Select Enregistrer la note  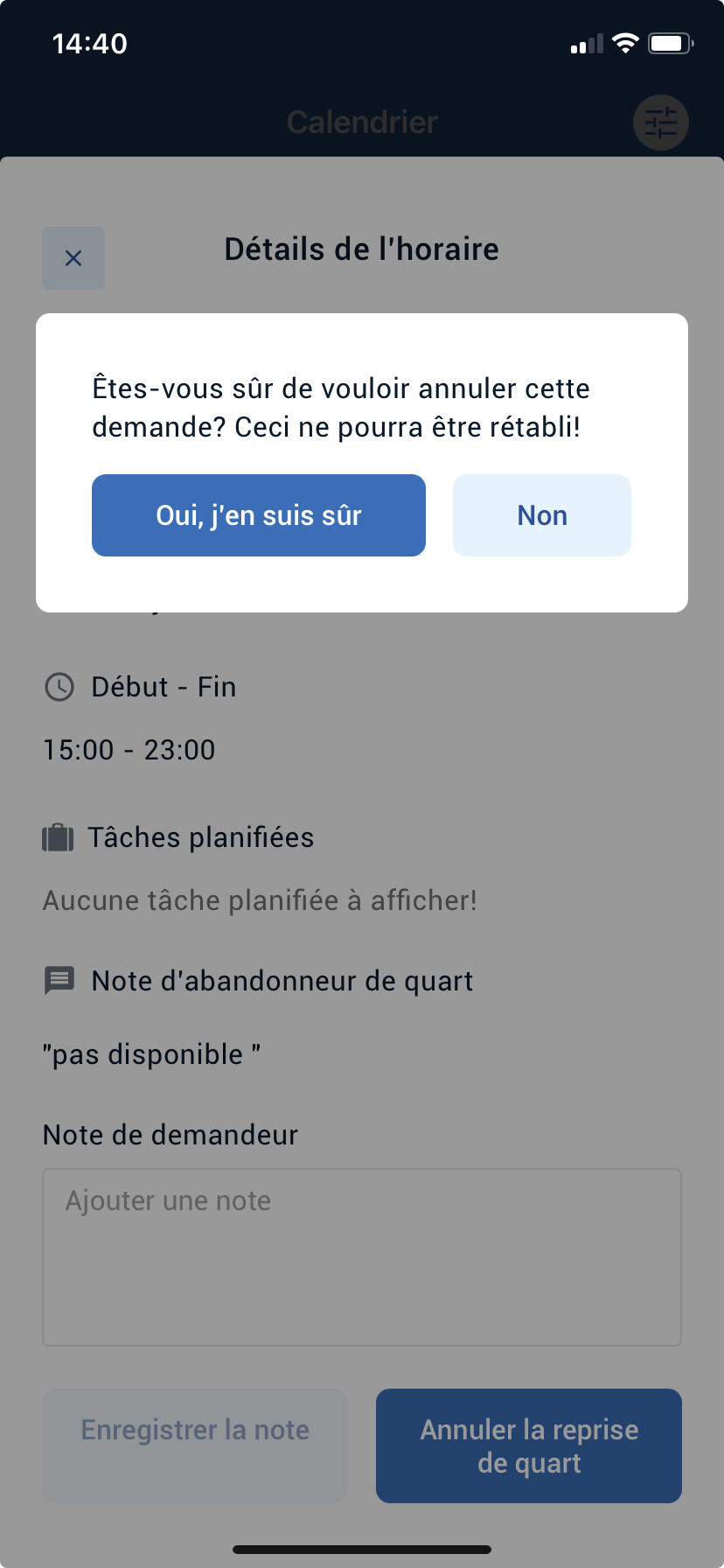[x=195, y=1445]
